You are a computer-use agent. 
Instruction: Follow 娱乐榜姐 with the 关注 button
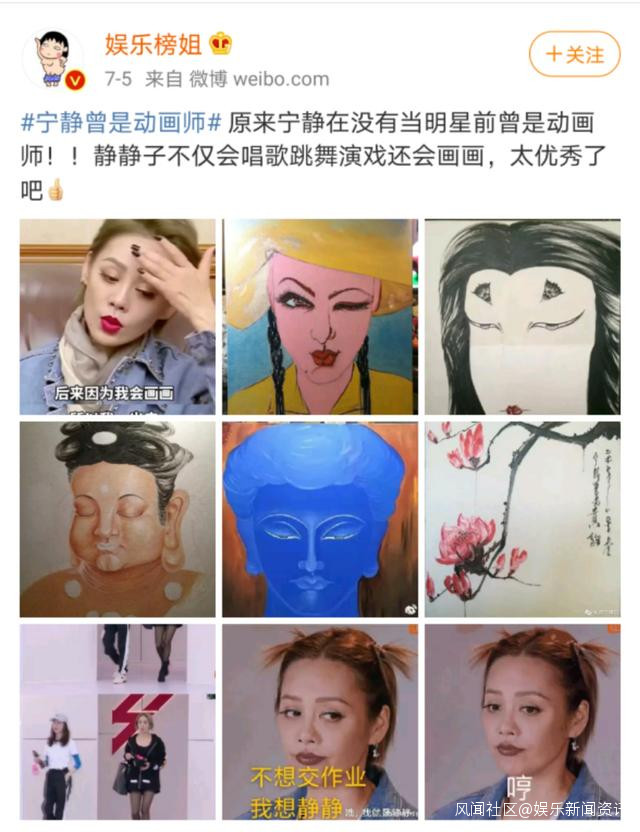tap(574, 54)
